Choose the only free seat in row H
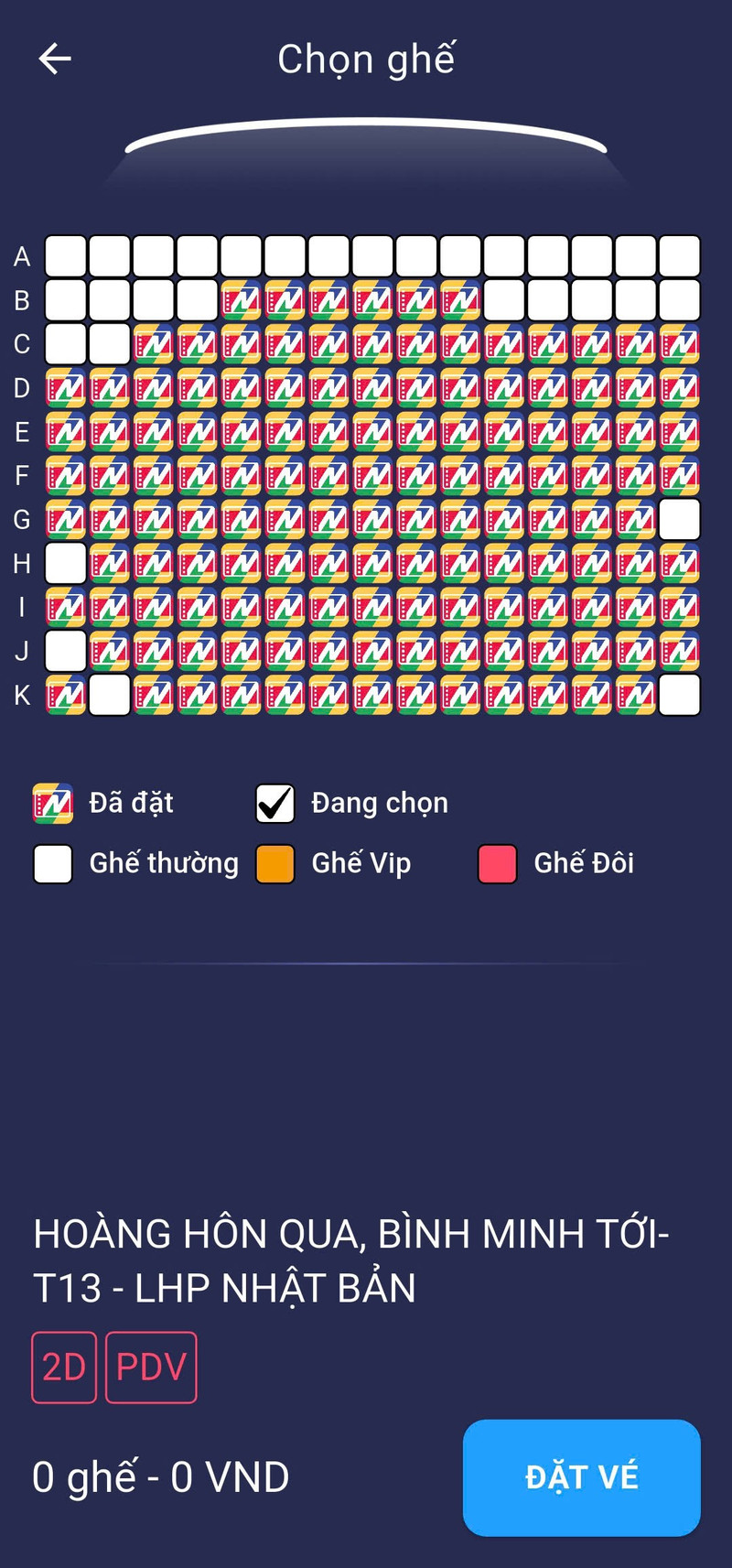This screenshot has width=732, height=1568. click(x=66, y=564)
